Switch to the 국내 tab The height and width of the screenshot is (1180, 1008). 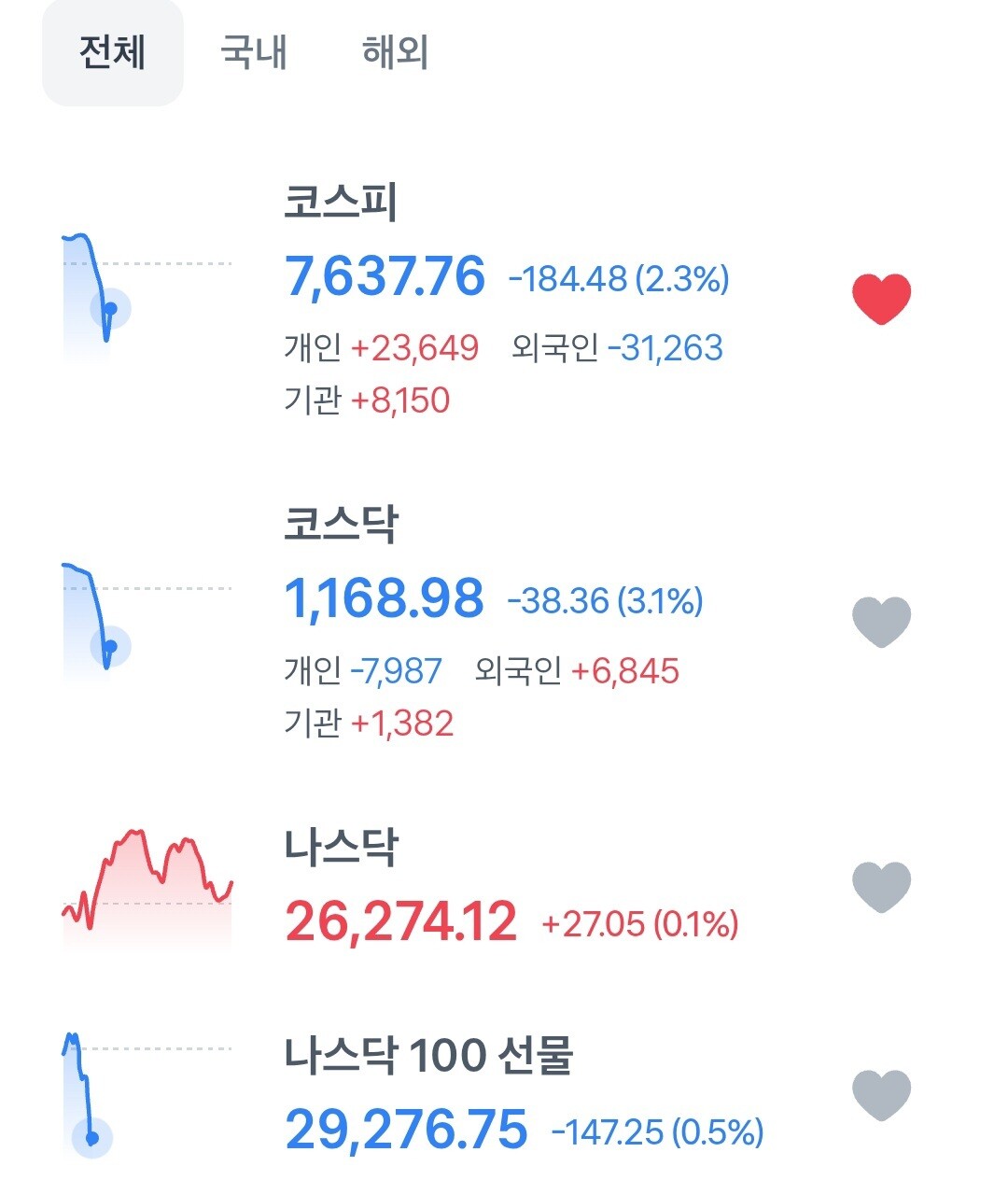click(254, 52)
